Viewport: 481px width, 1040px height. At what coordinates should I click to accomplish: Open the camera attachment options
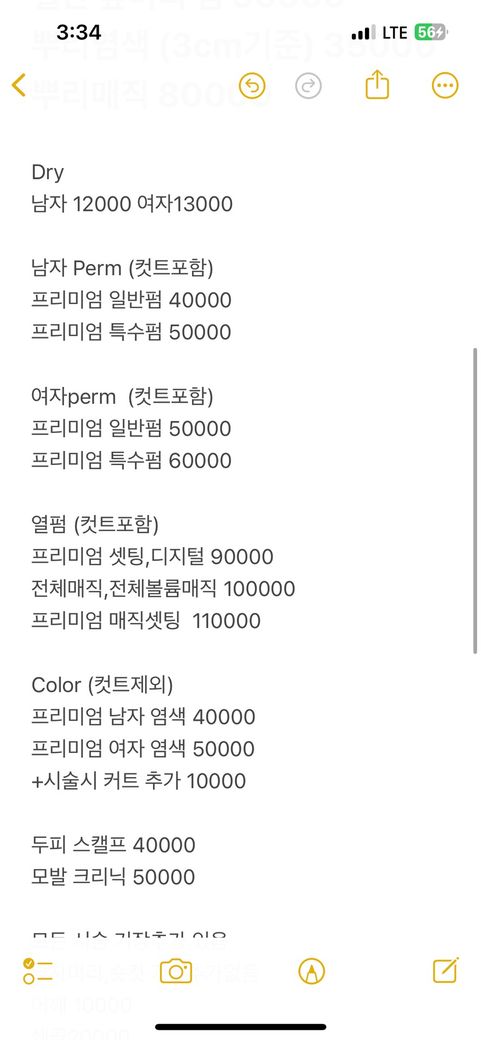176,972
